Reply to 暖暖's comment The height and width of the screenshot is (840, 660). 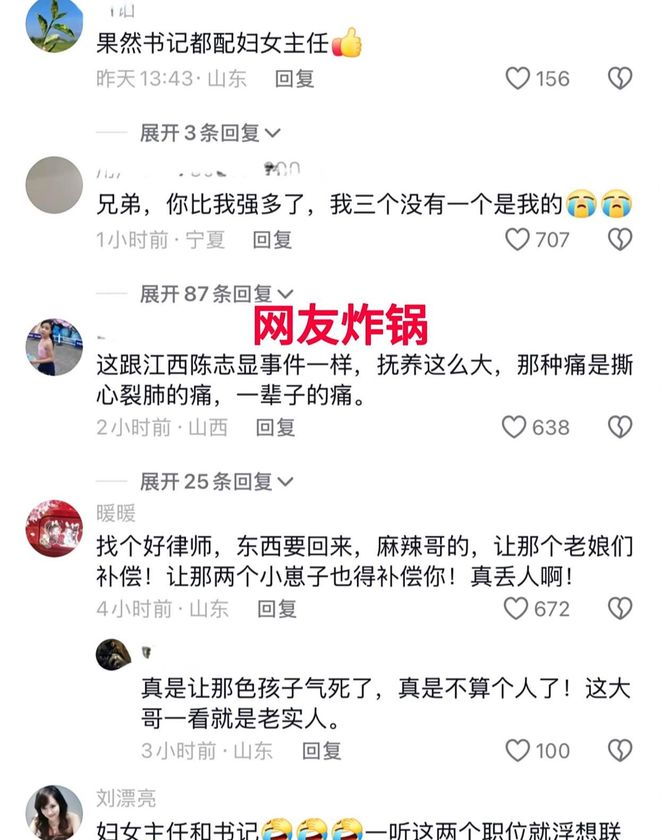point(277,608)
